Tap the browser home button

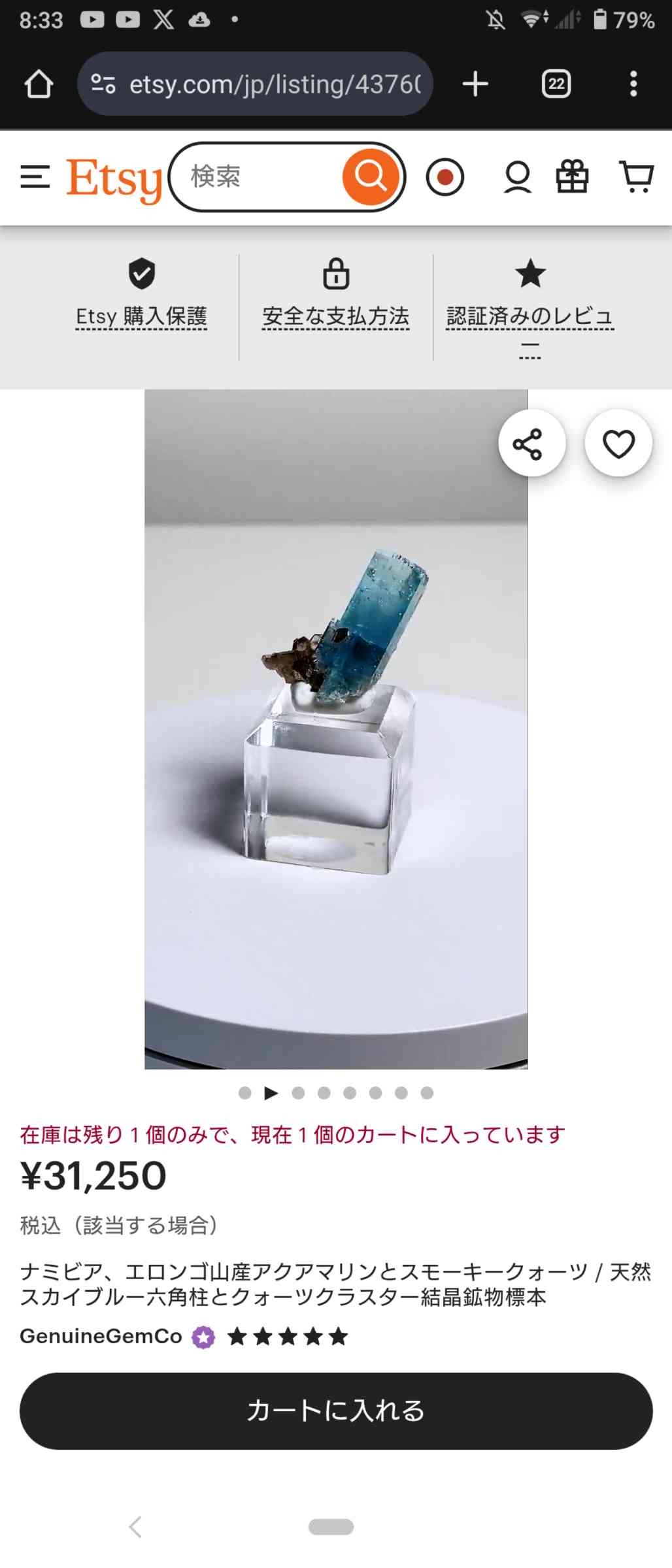(38, 84)
